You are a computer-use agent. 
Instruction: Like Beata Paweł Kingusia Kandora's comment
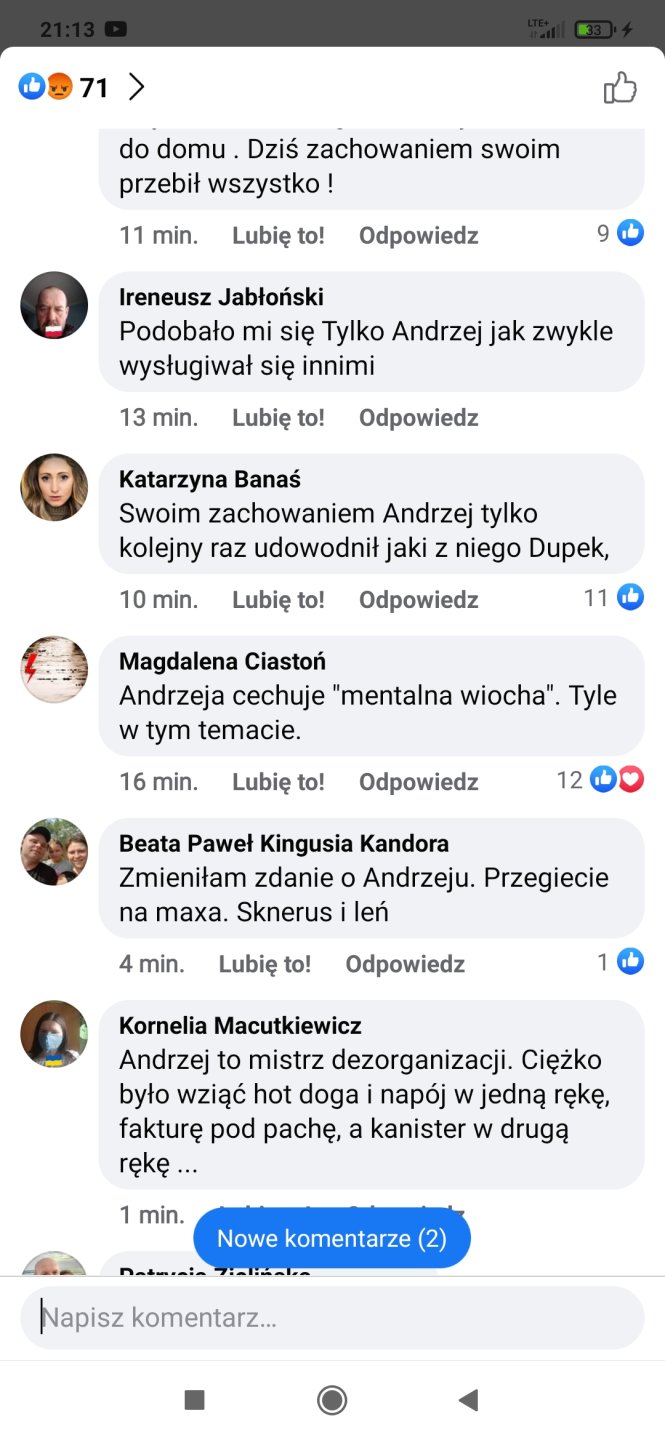[265, 963]
